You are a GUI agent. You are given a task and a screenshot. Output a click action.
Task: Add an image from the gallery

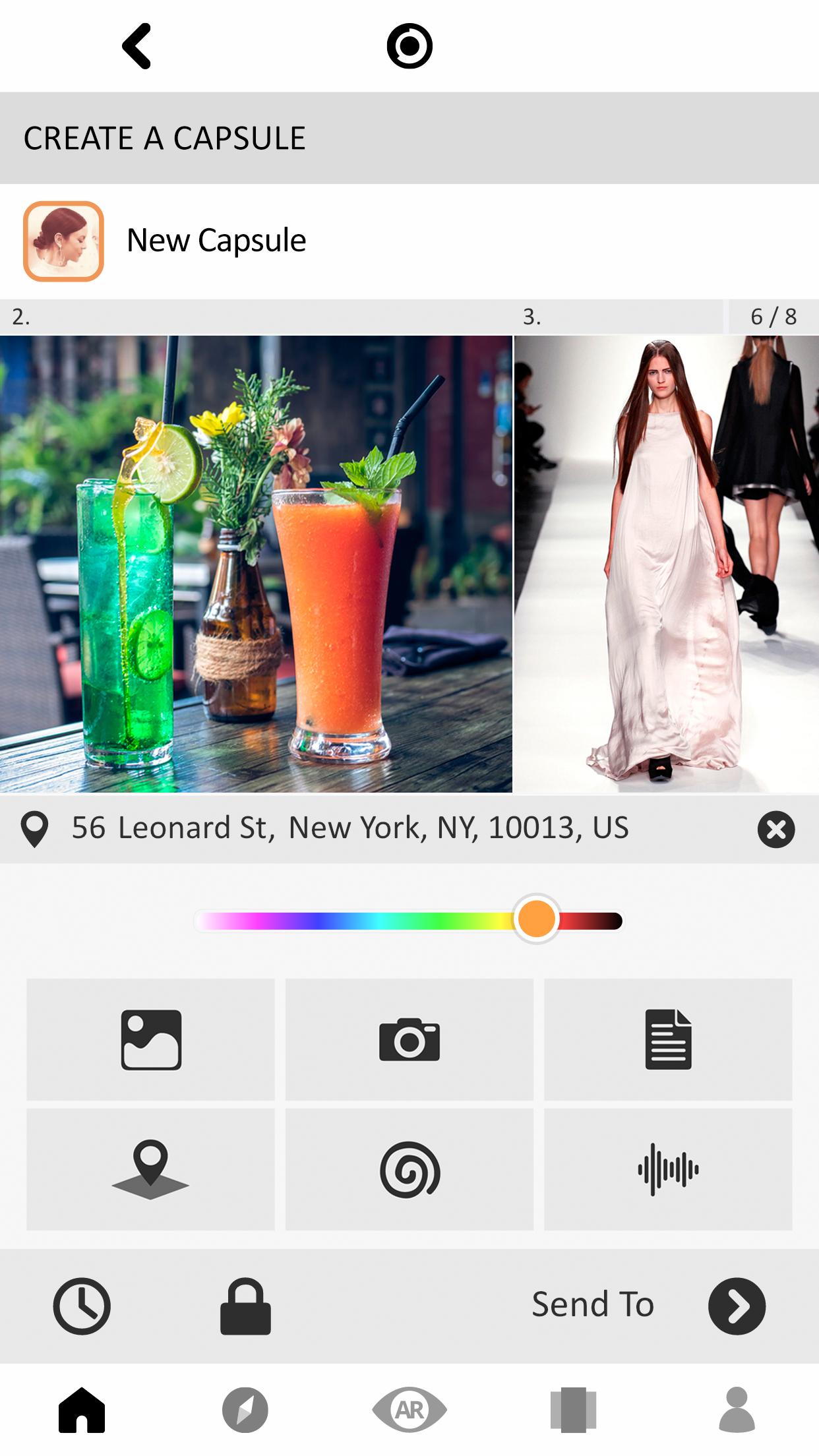tap(151, 1039)
